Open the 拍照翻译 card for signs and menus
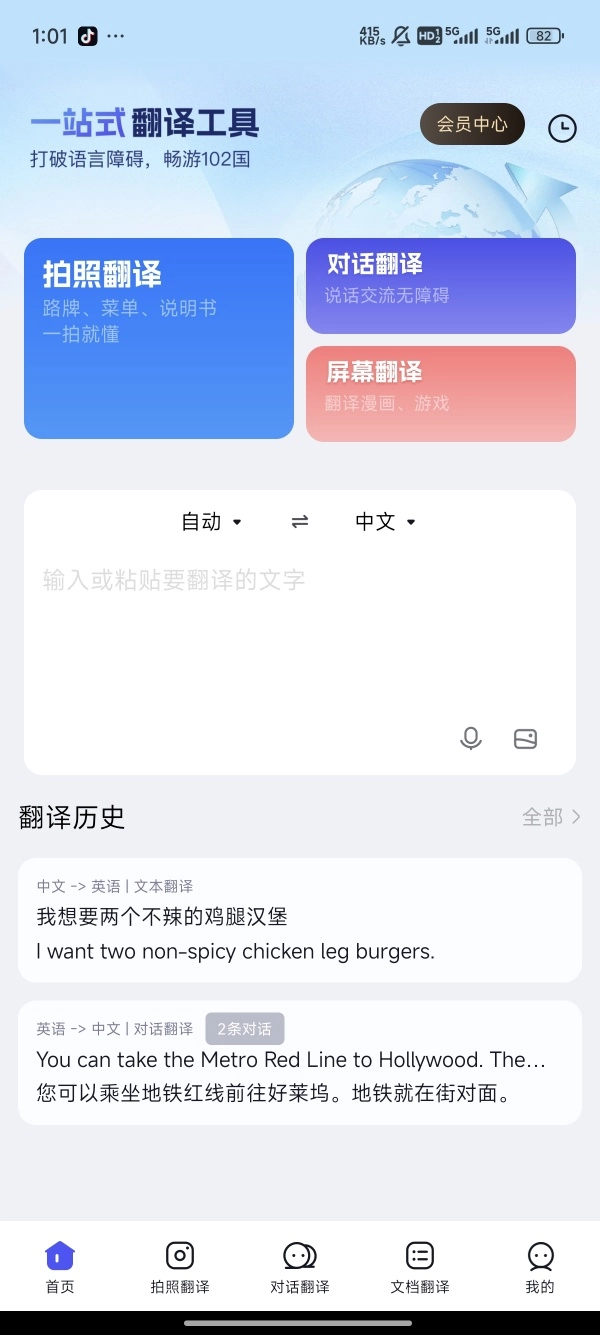Screen dimensions: 600x1335 [159, 338]
